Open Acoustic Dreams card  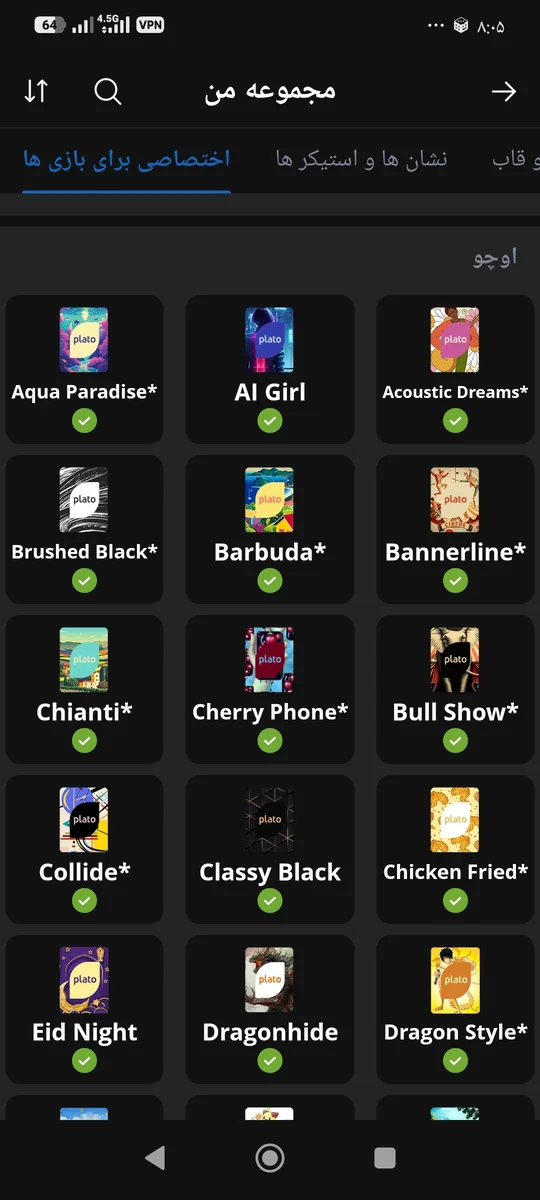455,369
